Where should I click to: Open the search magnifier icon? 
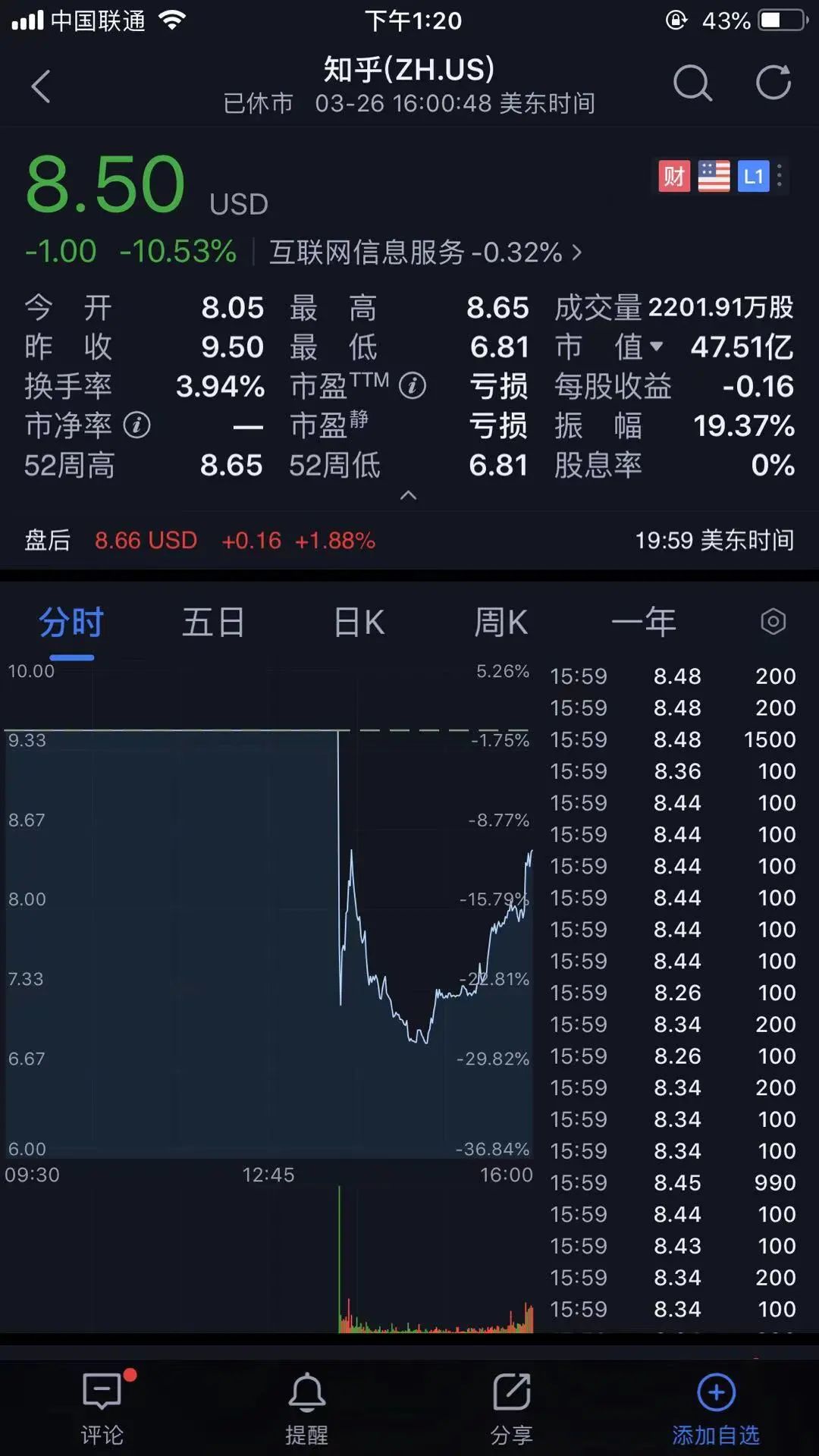click(692, 83)
